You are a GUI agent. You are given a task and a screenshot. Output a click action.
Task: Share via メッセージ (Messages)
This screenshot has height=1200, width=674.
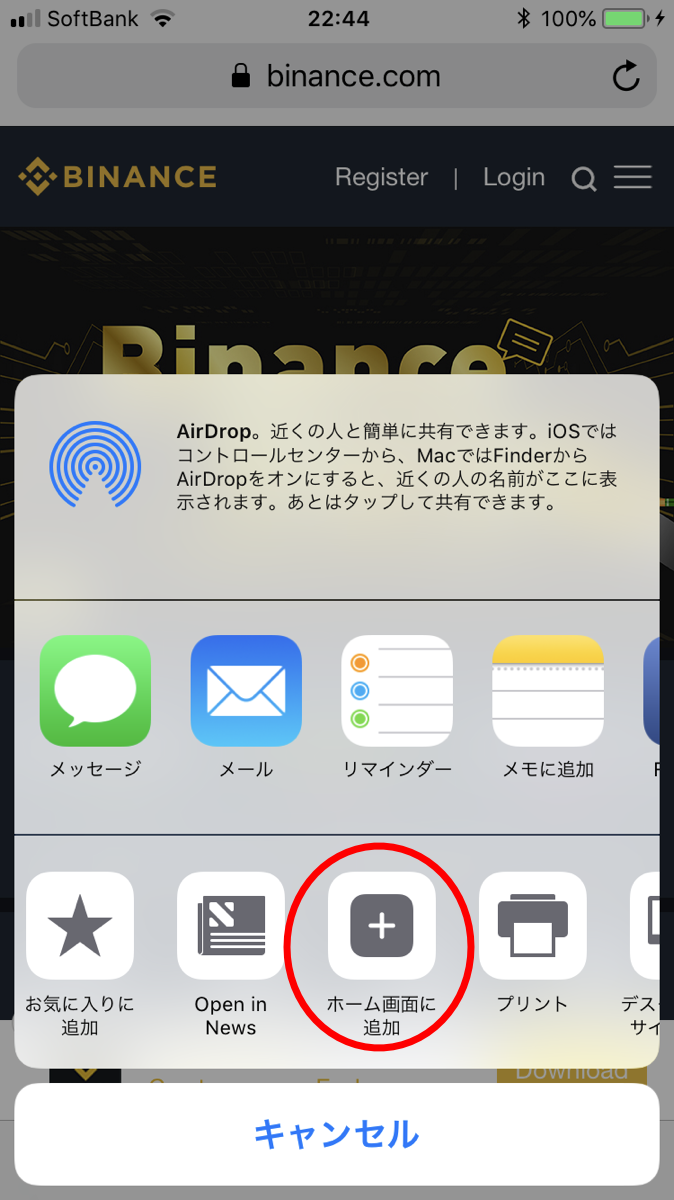tap(95, 691)
